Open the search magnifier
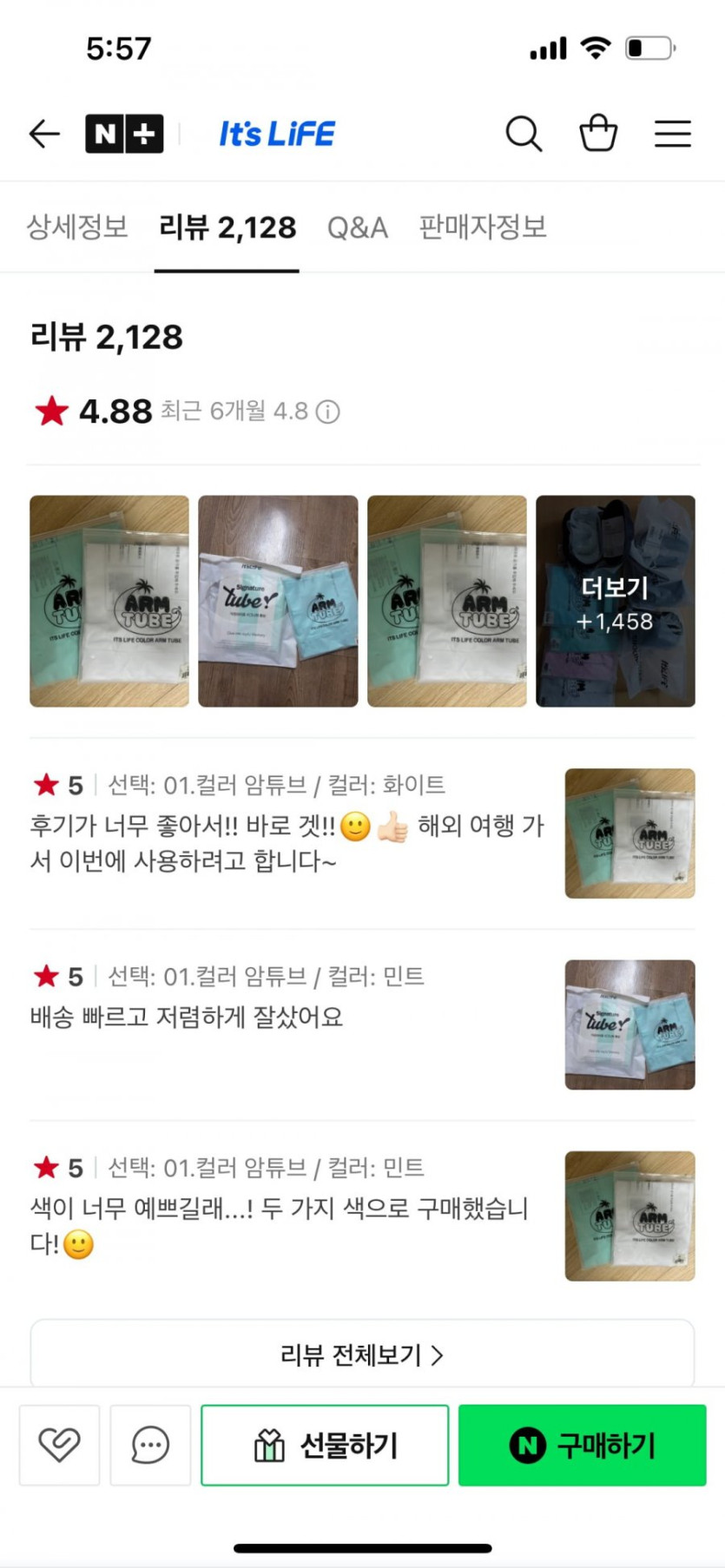The image size is (725, 1568). coord(524,134)
